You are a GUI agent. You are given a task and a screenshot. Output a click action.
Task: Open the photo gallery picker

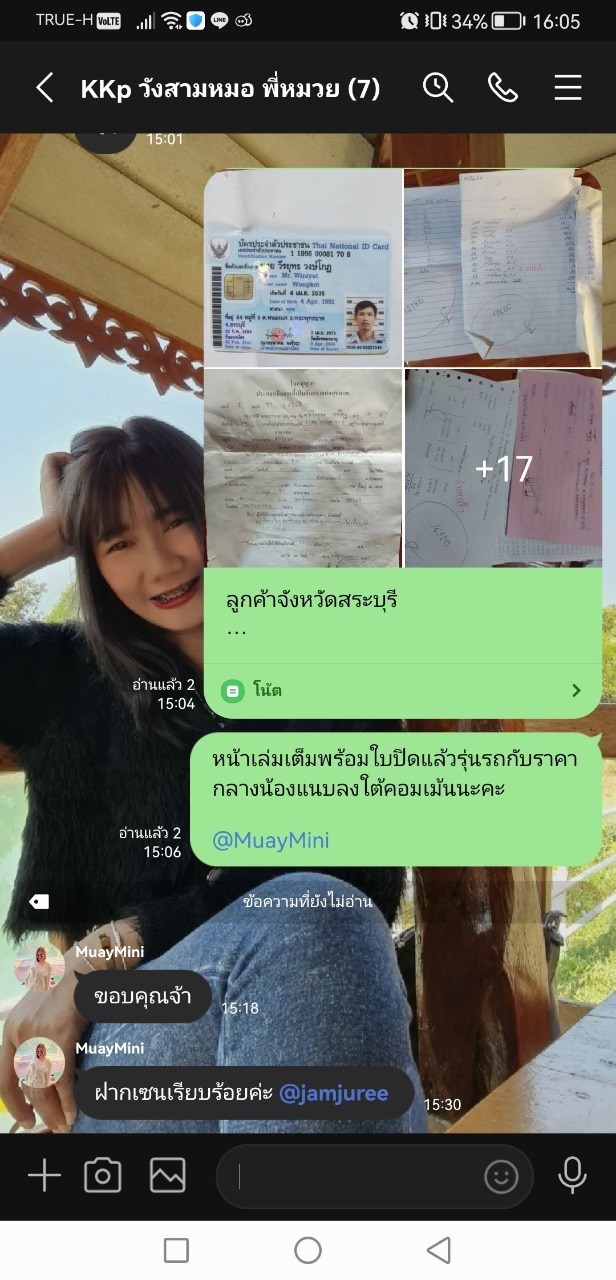(167, 1175)
